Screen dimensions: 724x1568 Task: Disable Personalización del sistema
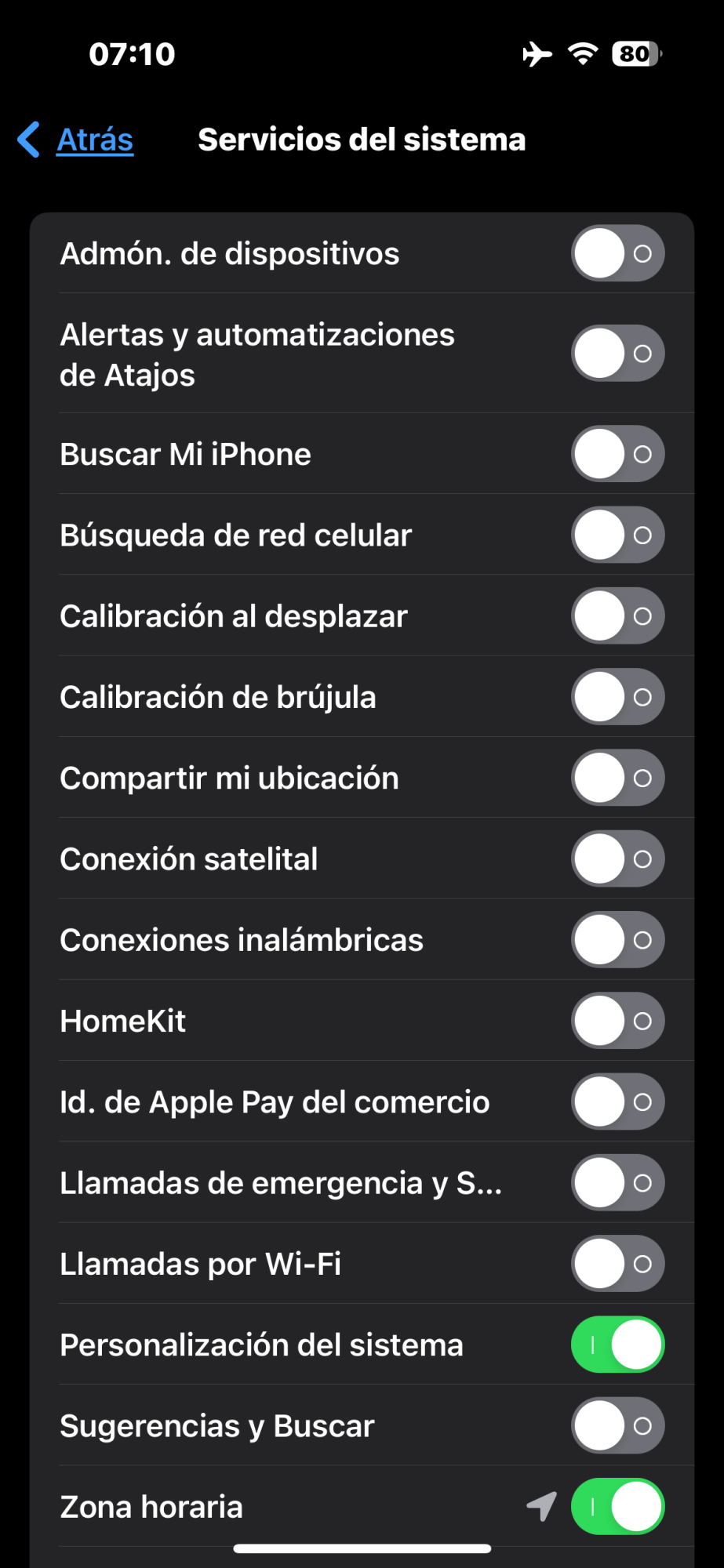tap(617, 1345)
